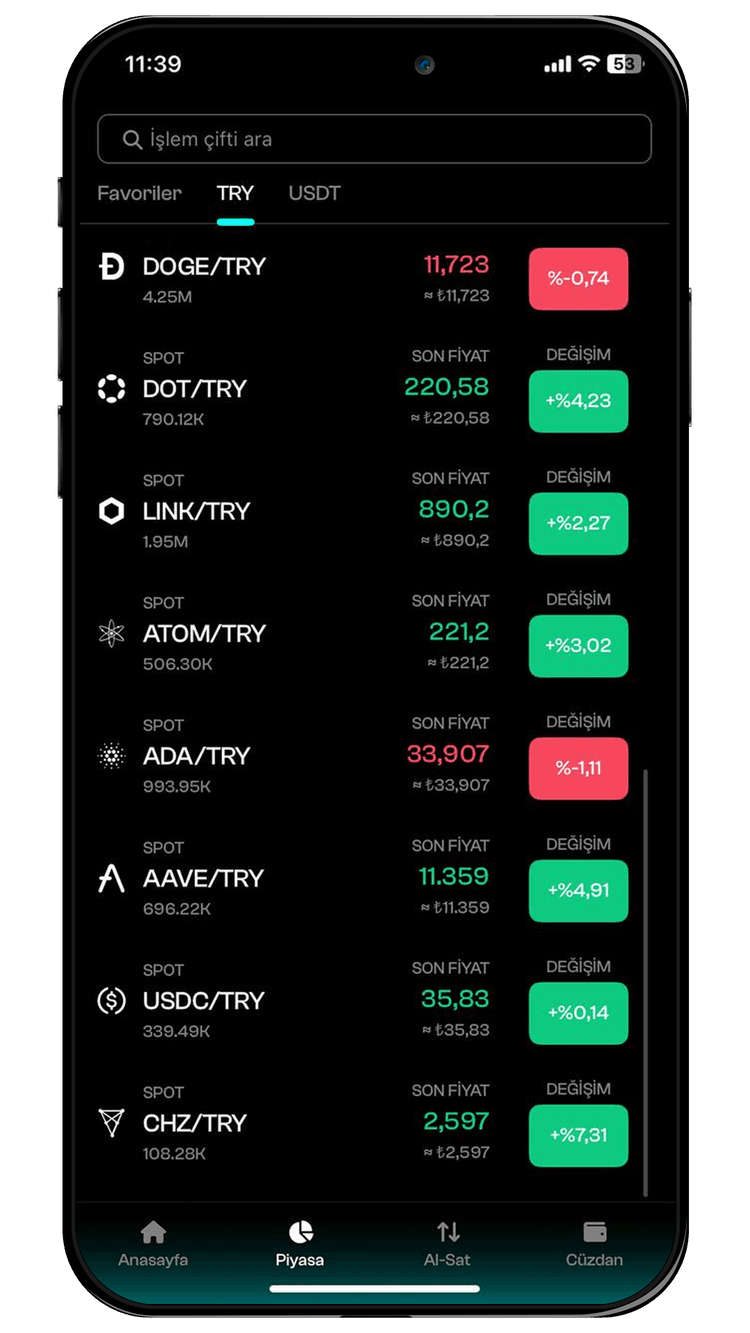Tap the İşlem çifti ara search box

374,139
